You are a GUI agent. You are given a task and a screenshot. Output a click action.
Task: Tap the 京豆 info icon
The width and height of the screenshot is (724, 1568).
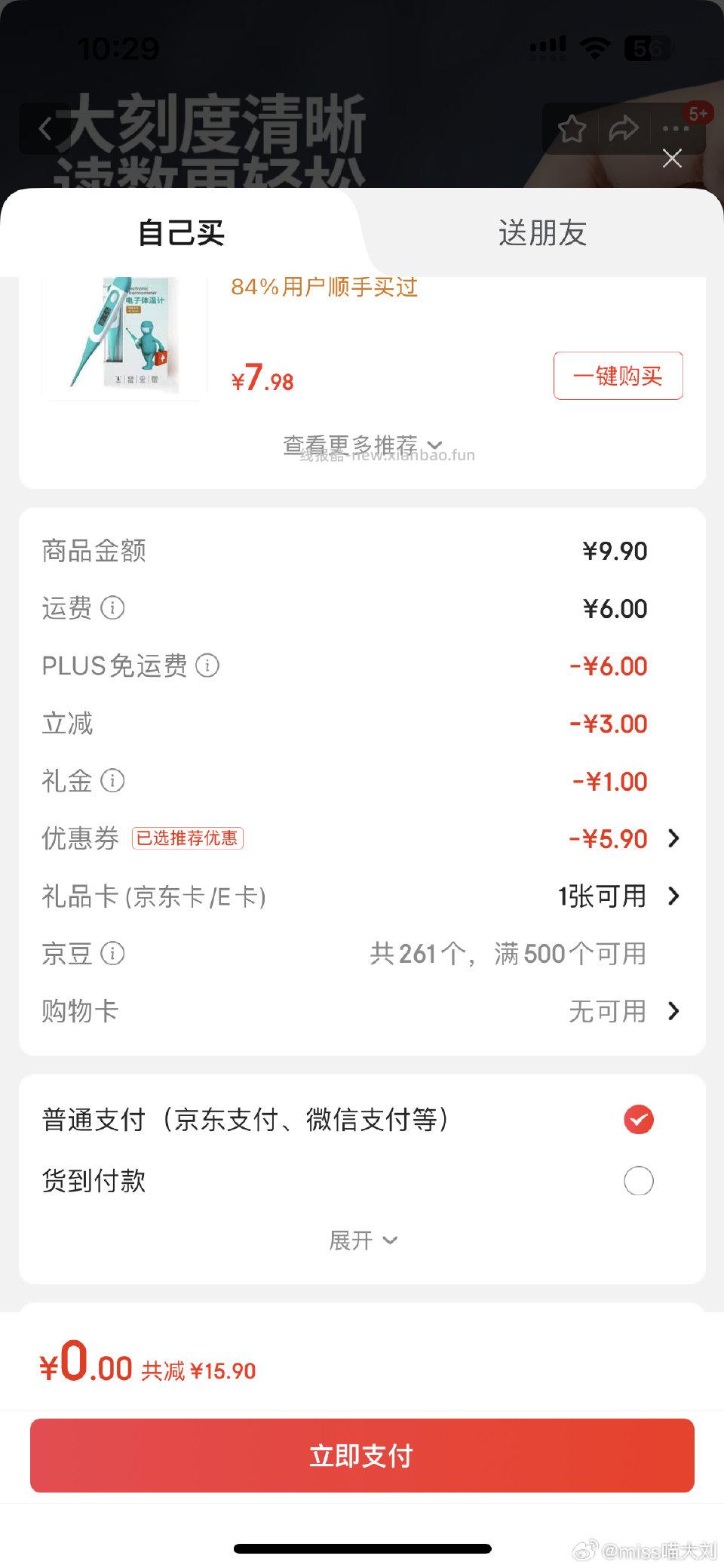point(113,954)
